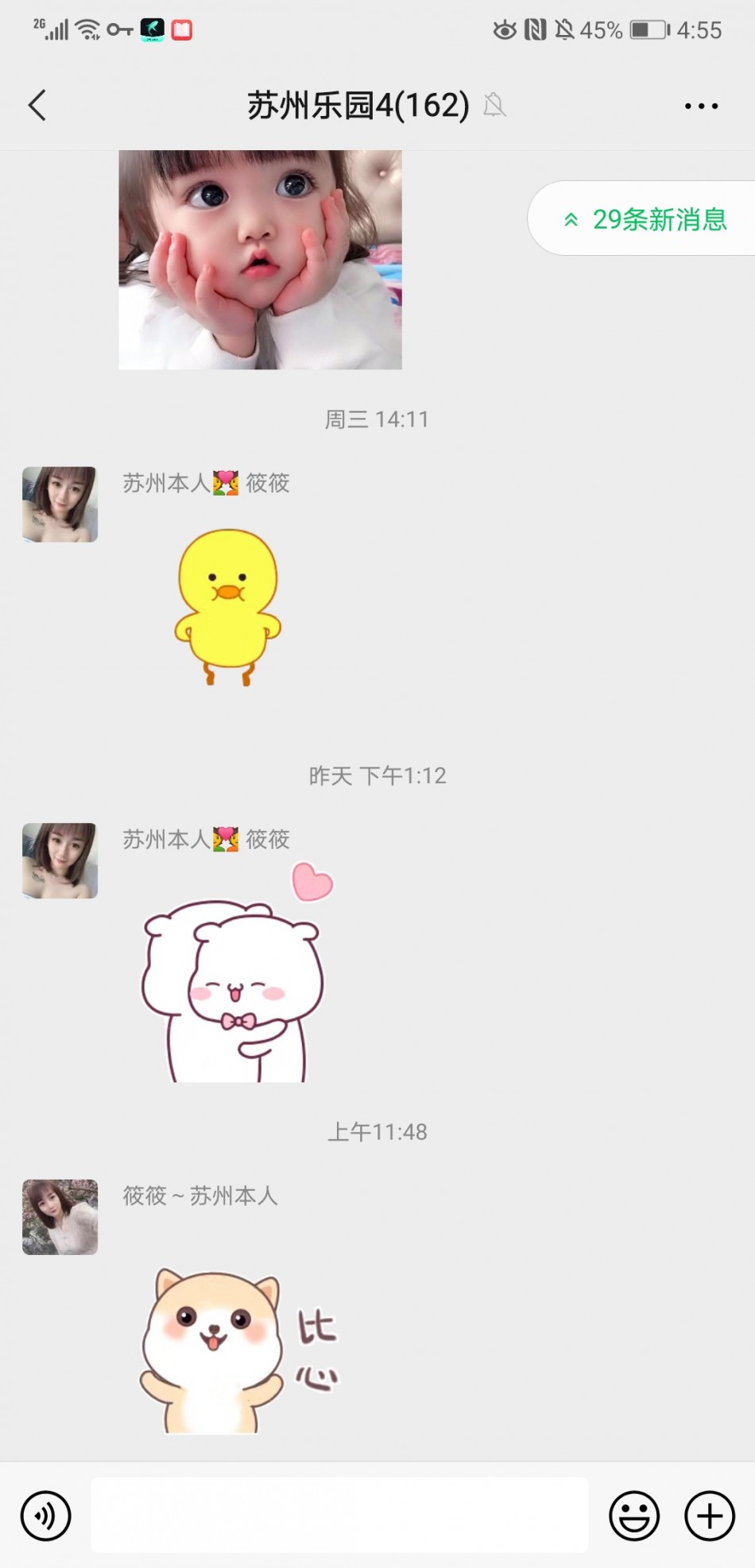Focus the message text field
Image resolution: width=755 pixels, height=1568 pixels.
pyautogui.click(x=339, y=1515)
